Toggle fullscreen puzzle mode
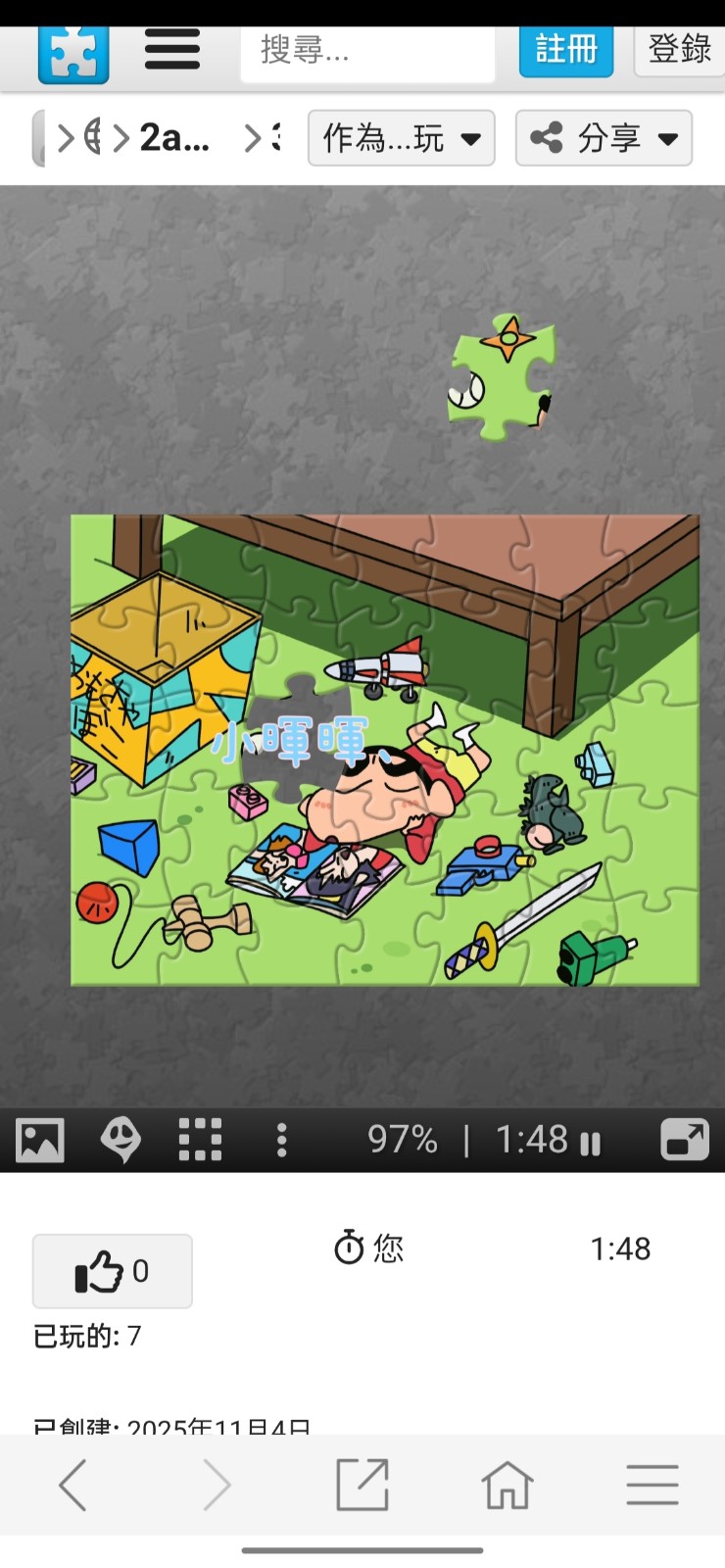Image resolution: width=725 pixels, height=1568 pixels. click(x=684, y=1140)
